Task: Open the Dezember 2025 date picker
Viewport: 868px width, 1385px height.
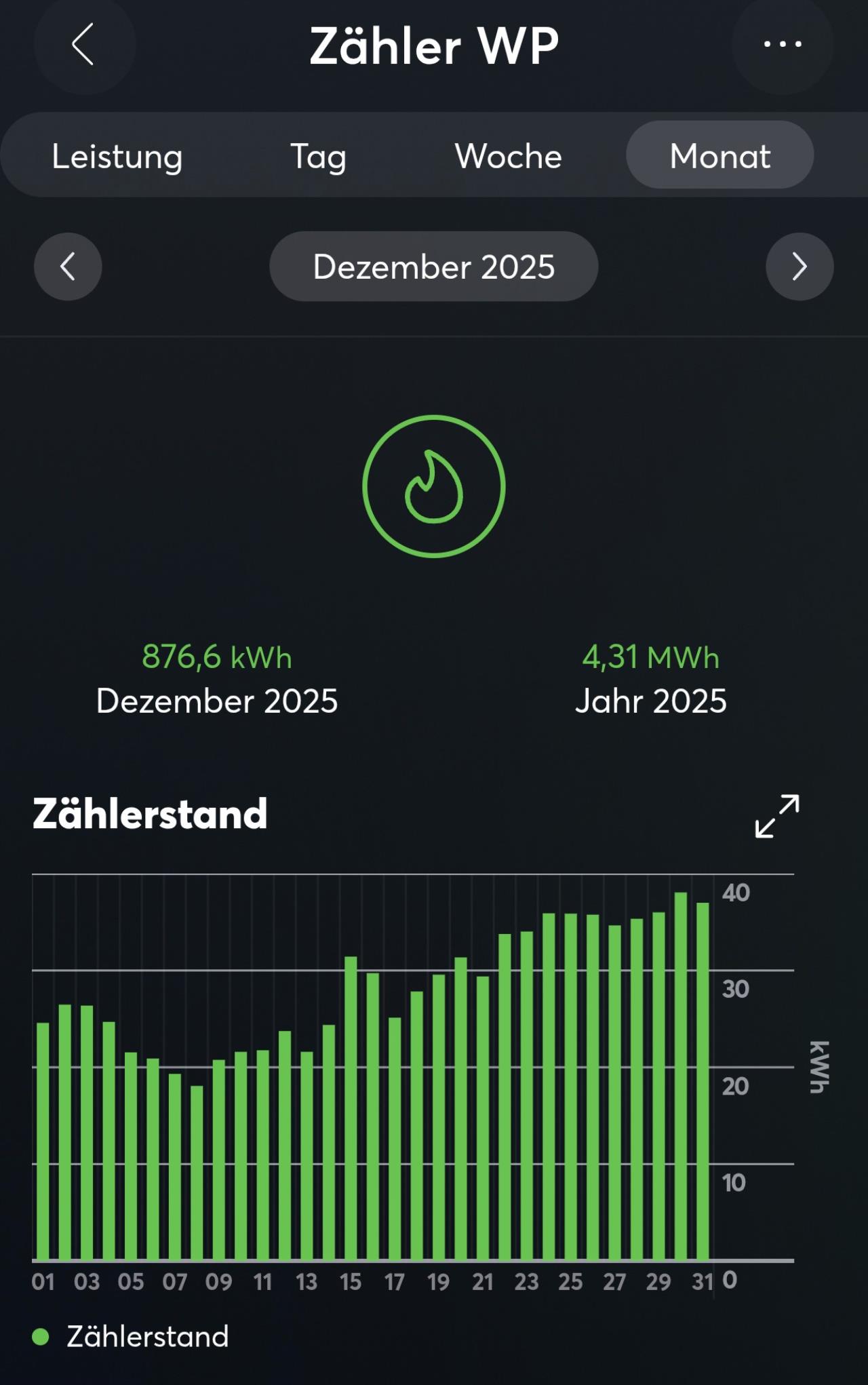Action: [x=434, y=267]
